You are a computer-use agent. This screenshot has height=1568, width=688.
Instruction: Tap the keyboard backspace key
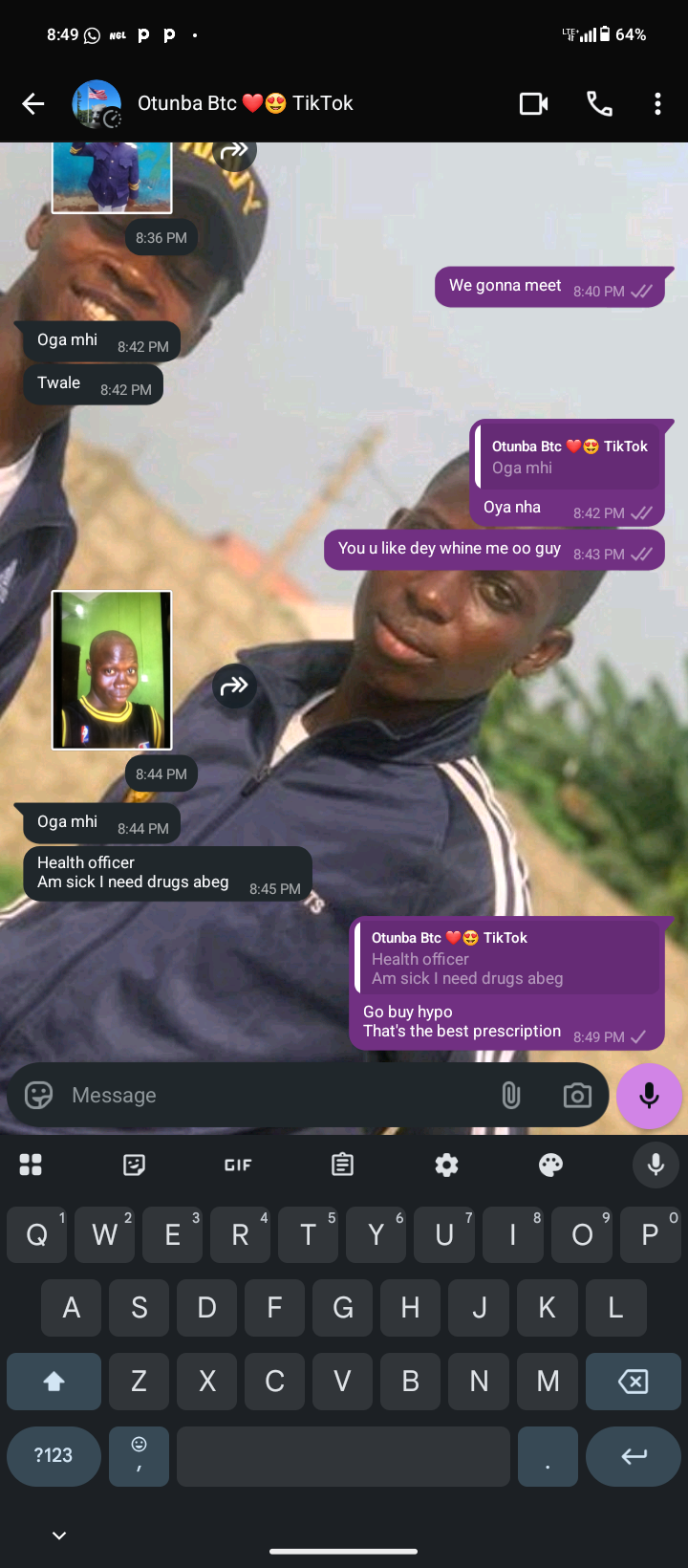(x=633, y=1381)
